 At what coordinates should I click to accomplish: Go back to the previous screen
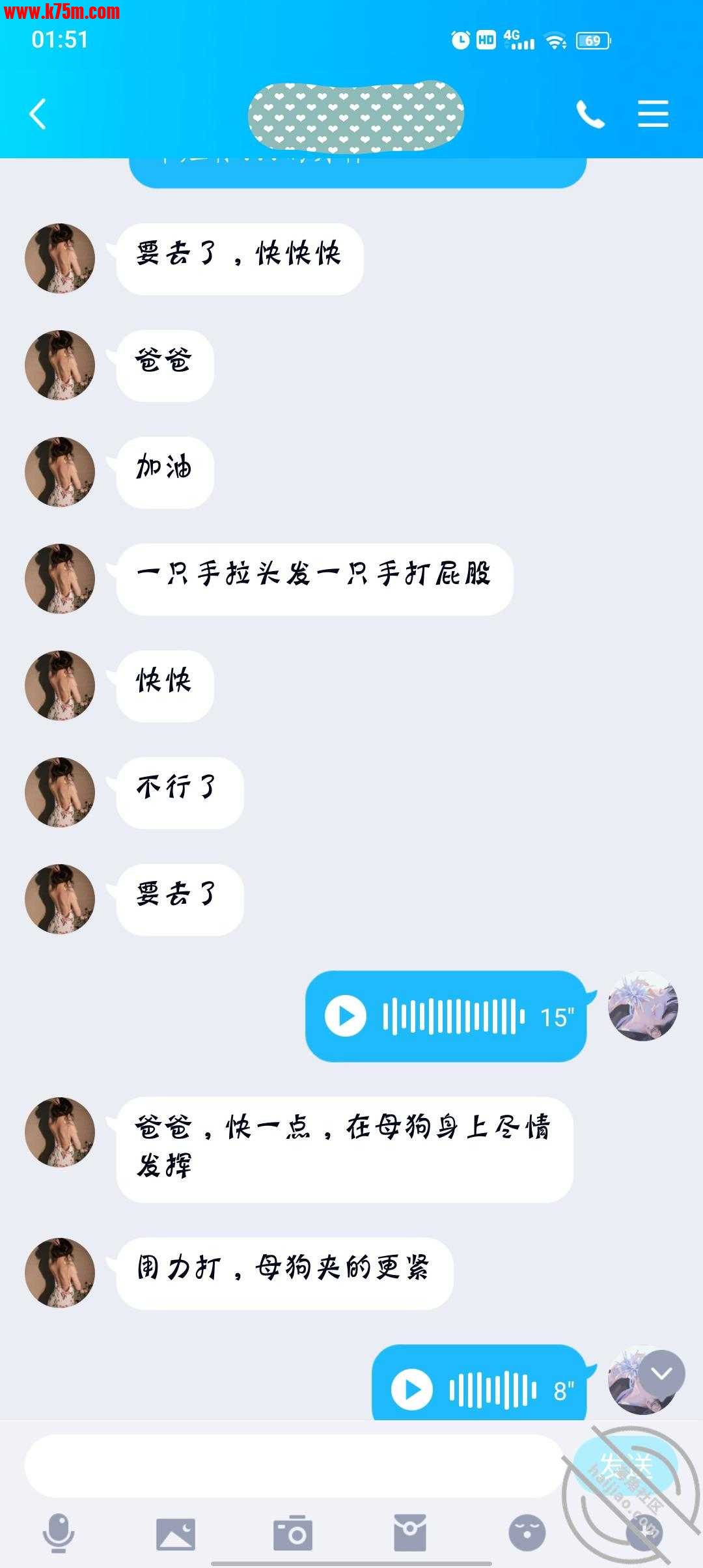coord(38,115)
